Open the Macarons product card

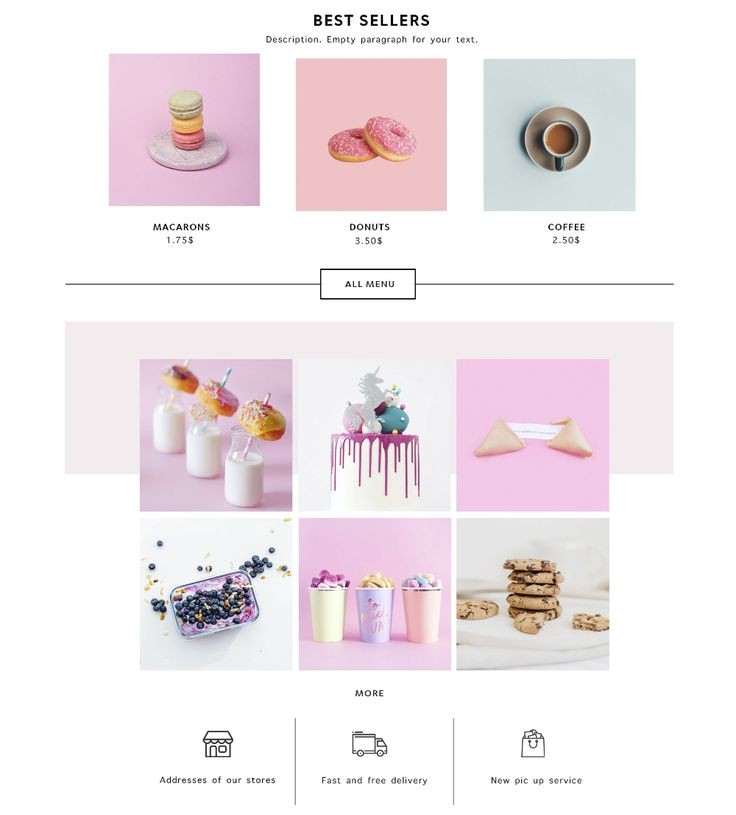[184, 130]
